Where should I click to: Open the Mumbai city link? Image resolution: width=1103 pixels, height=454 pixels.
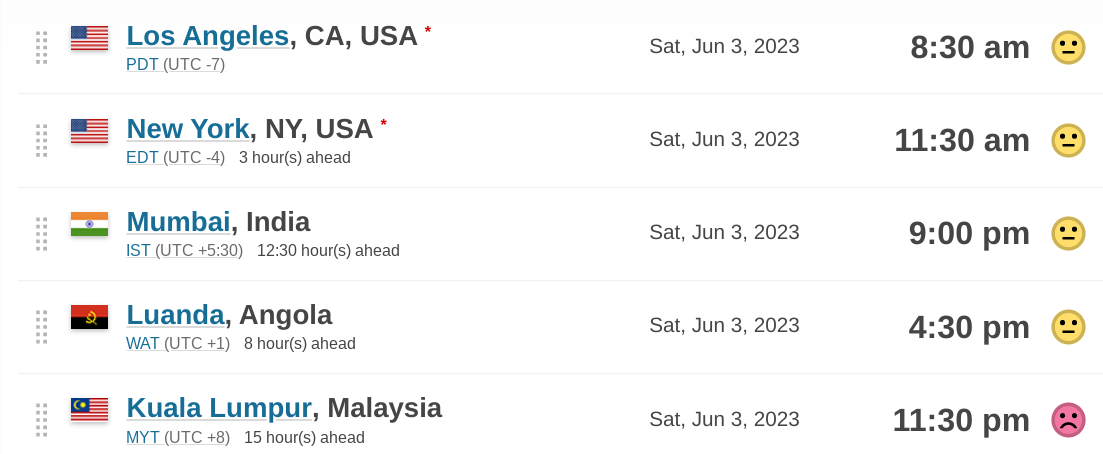[178, 222]
